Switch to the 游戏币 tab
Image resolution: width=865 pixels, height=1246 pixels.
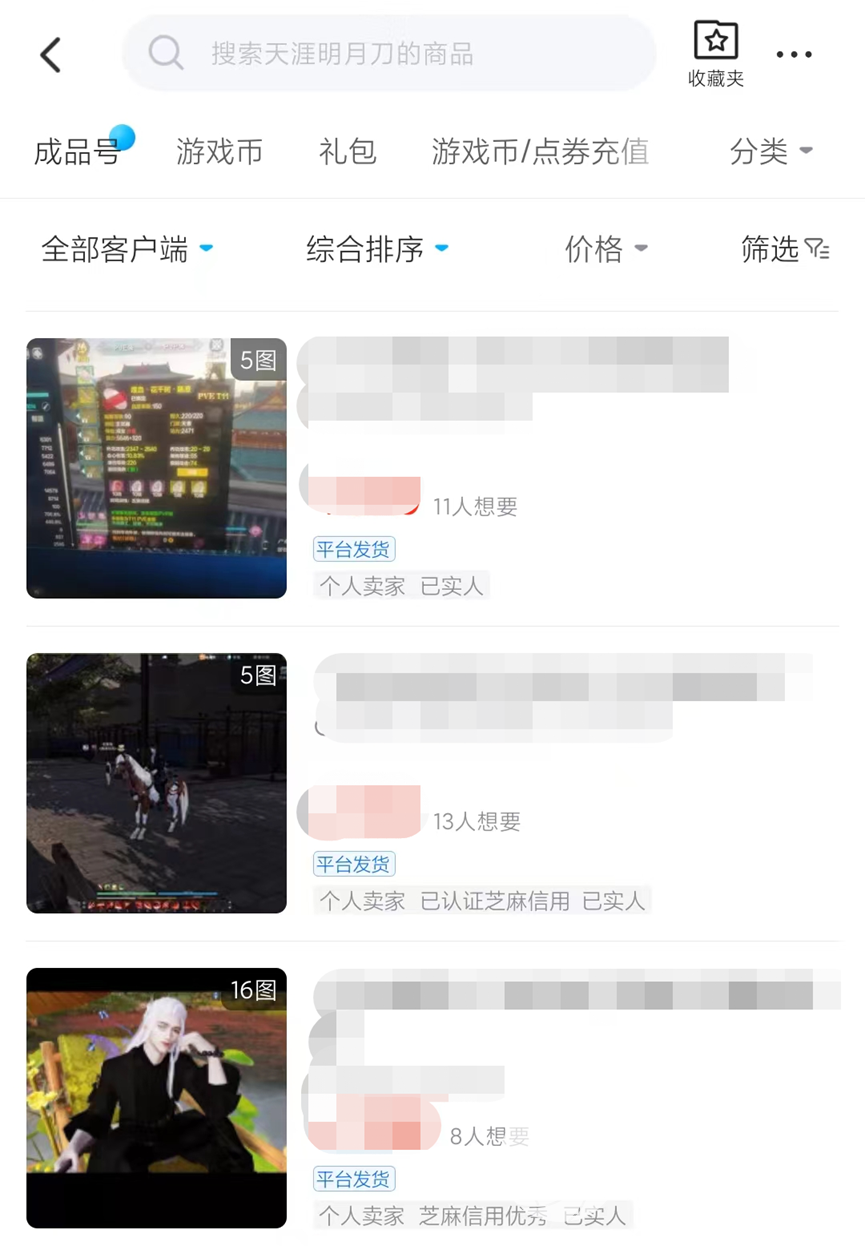pos(219,152)
